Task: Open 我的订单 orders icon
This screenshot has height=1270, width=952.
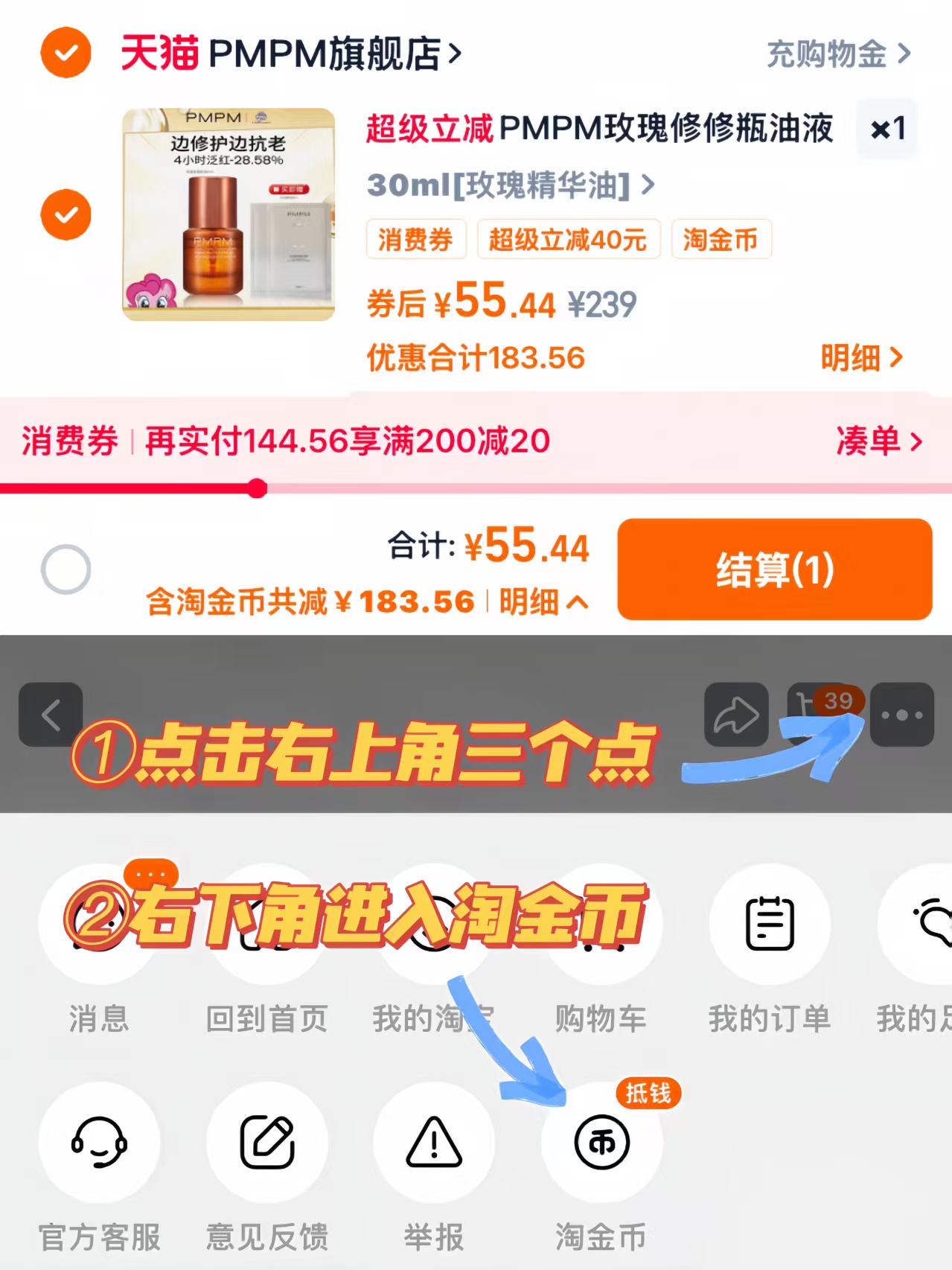Action: 770,923
